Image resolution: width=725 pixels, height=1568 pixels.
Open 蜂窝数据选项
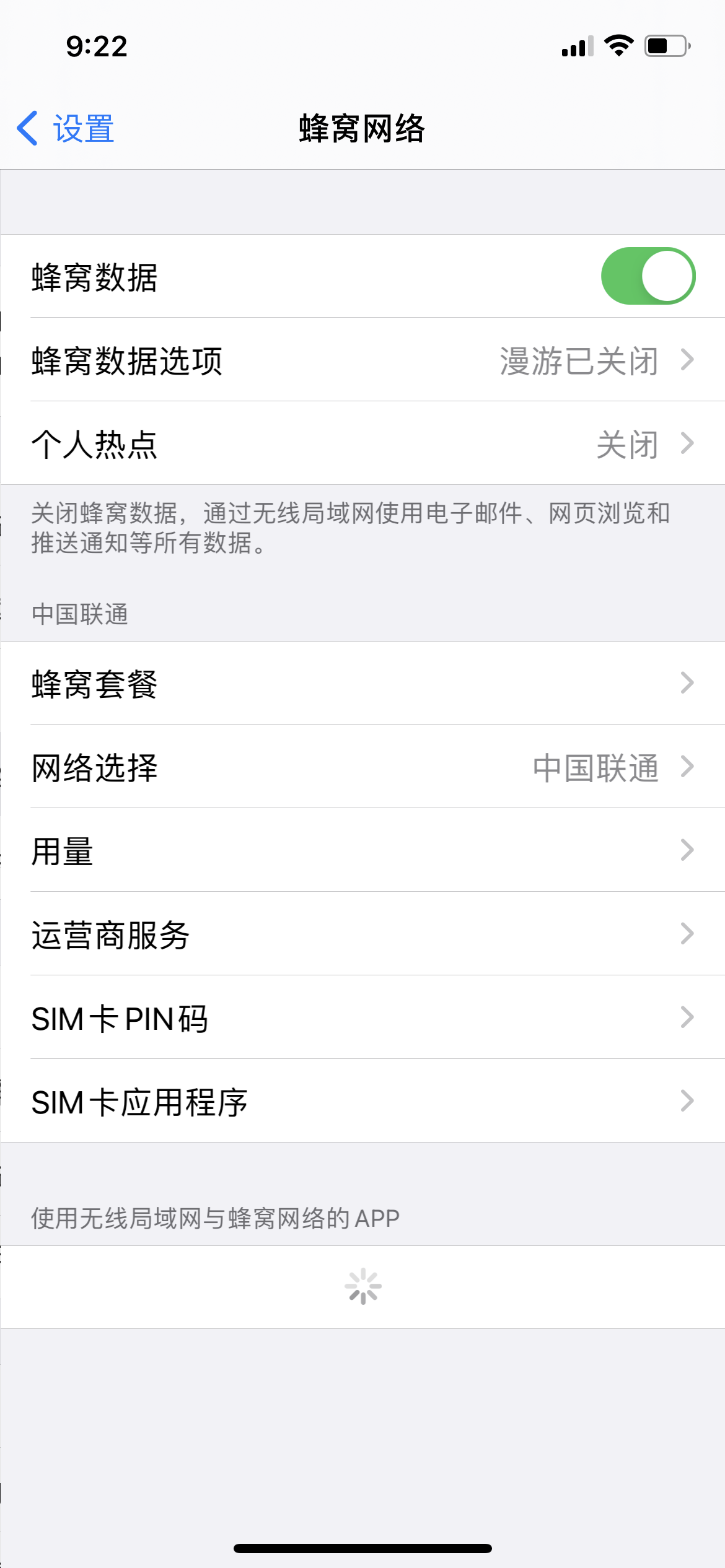tap(362, 360)
